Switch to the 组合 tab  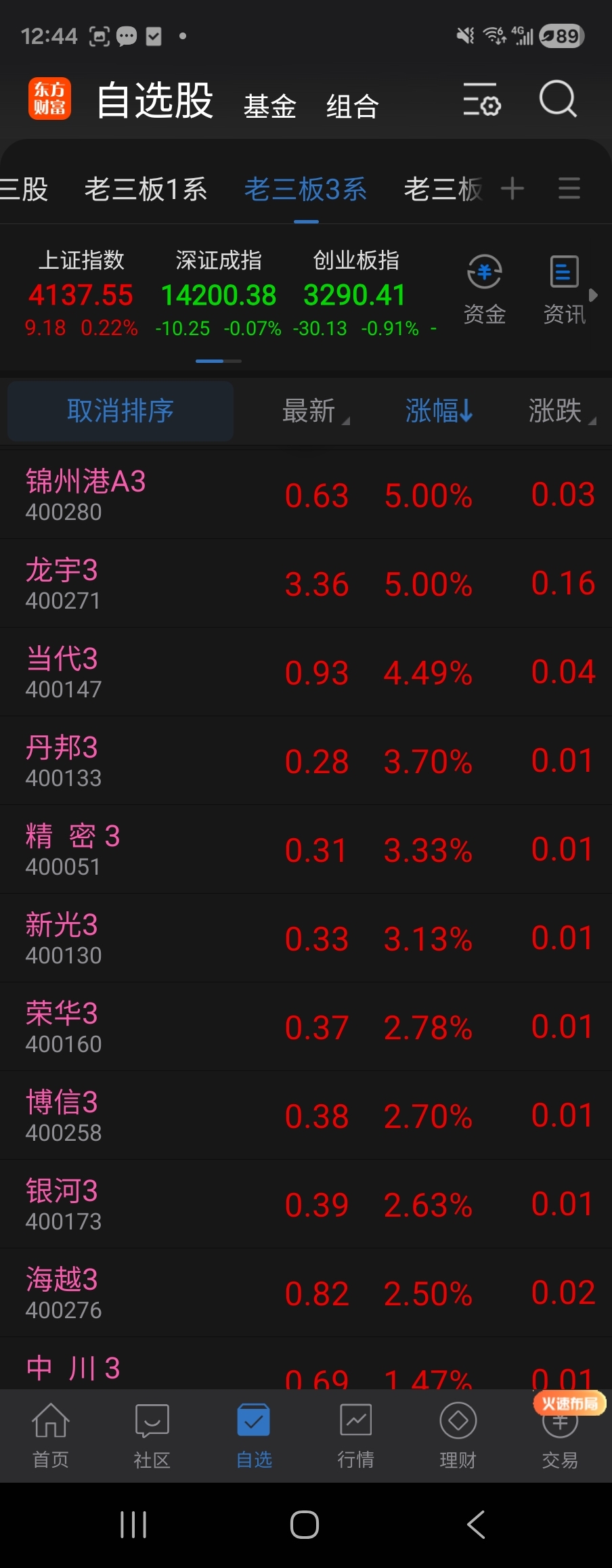(x=352, y=106)
